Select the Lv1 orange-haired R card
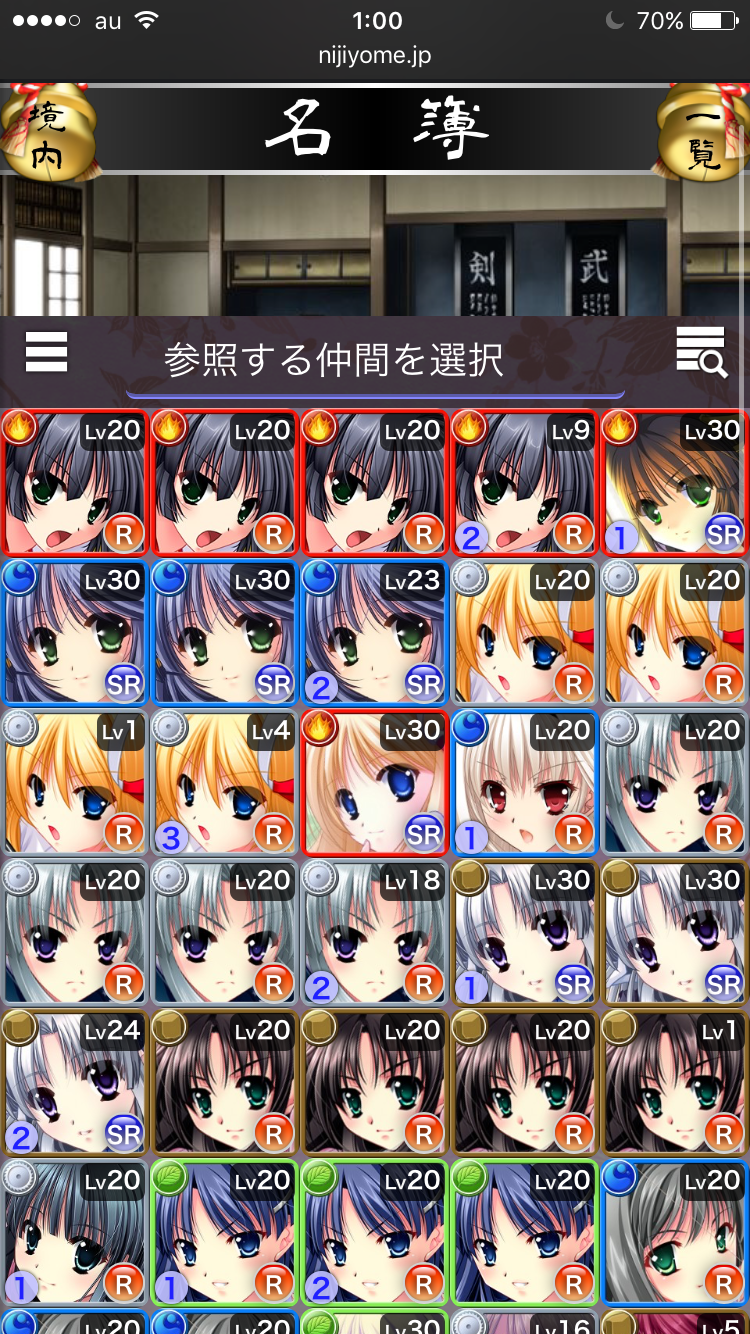The image size is (750, 1334). [75, 783]
